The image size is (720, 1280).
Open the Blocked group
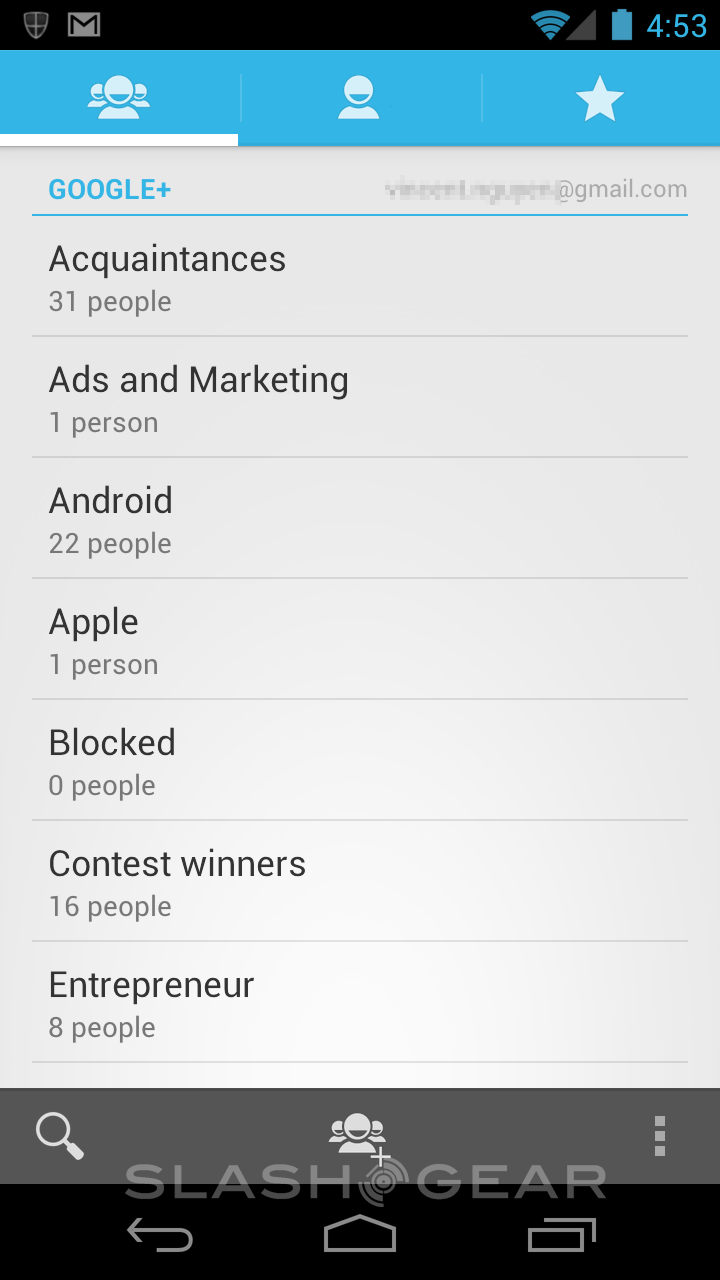[360, 761]
